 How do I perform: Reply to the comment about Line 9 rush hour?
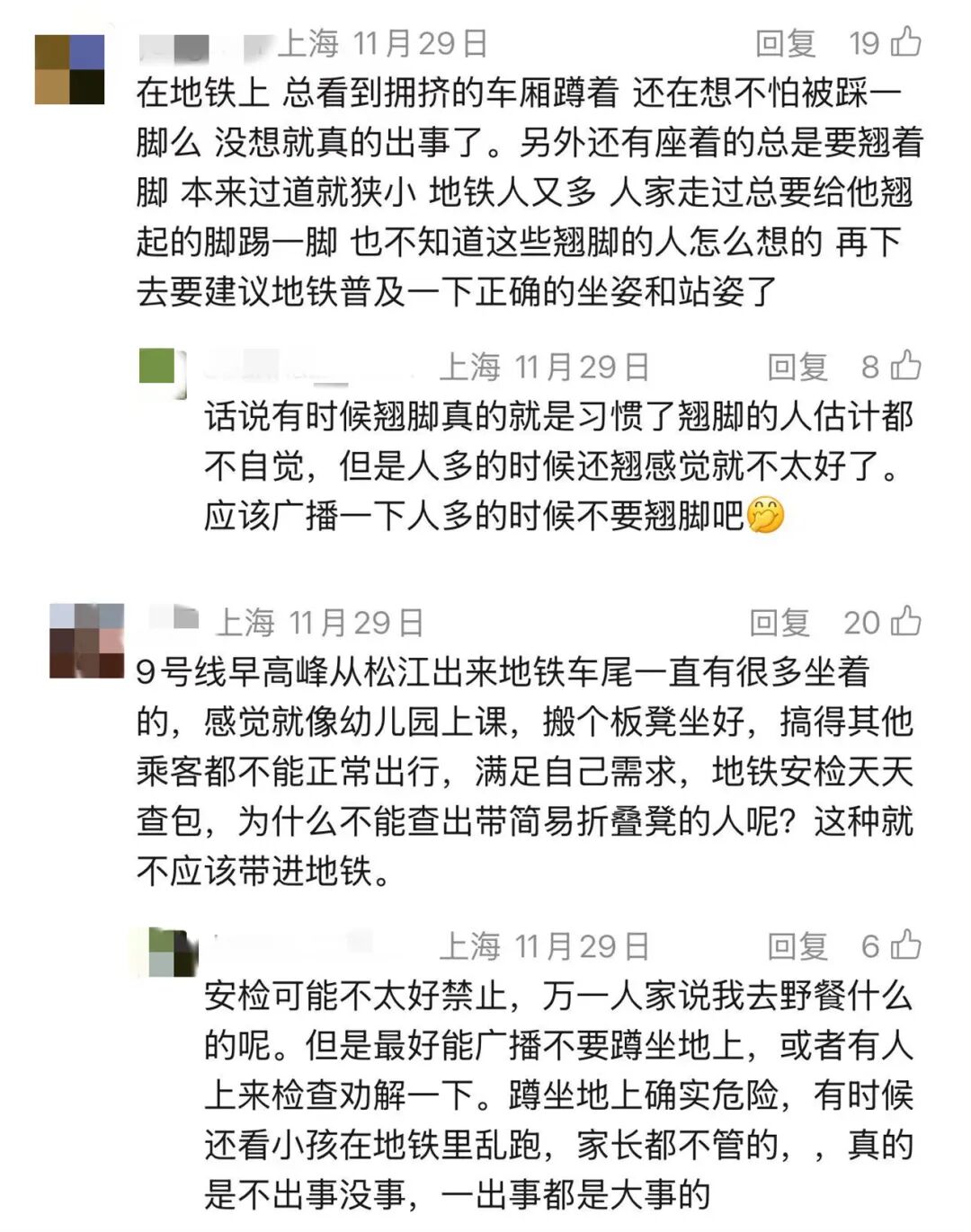(x=779, y=622)
